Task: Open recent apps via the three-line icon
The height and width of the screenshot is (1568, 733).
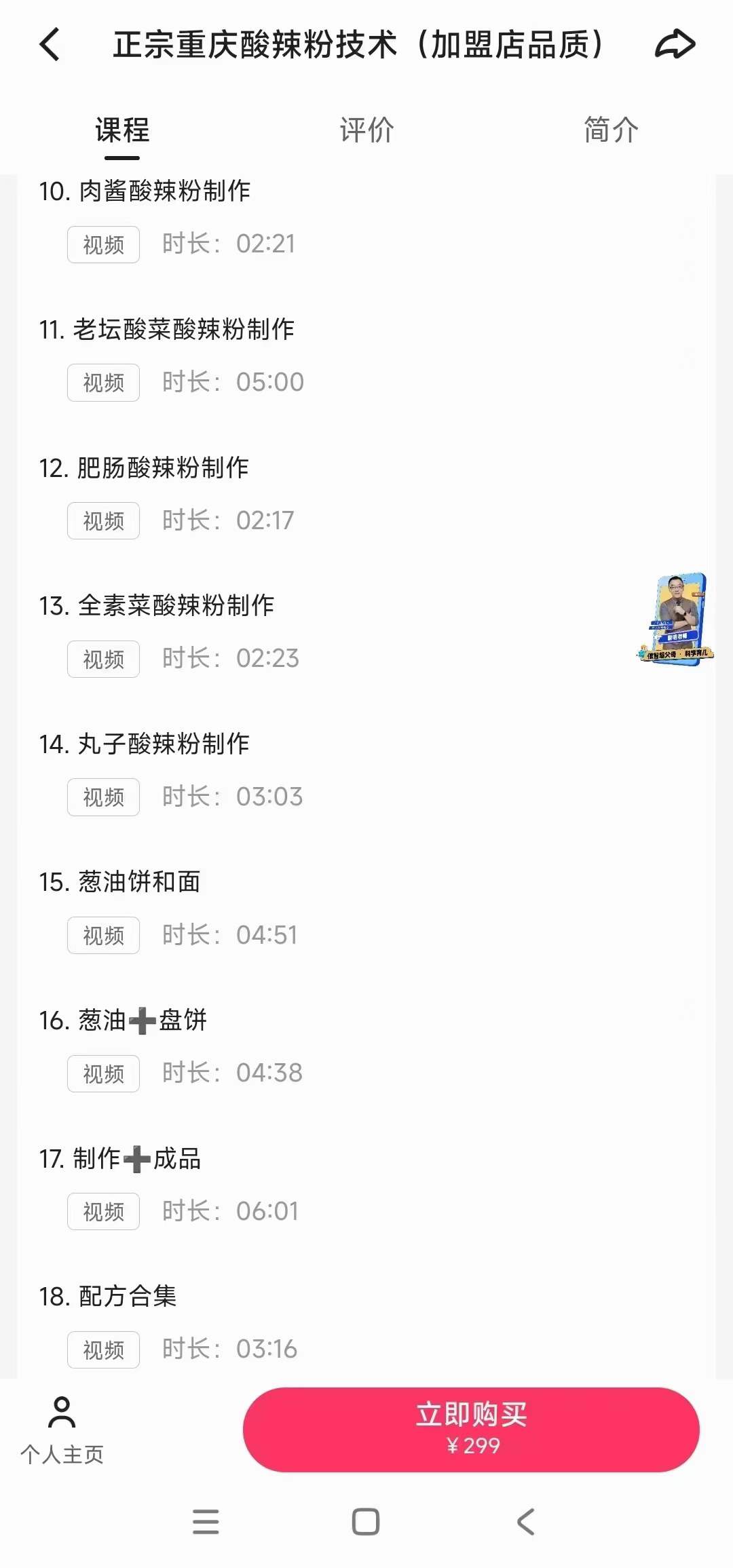Action: 206,1522
